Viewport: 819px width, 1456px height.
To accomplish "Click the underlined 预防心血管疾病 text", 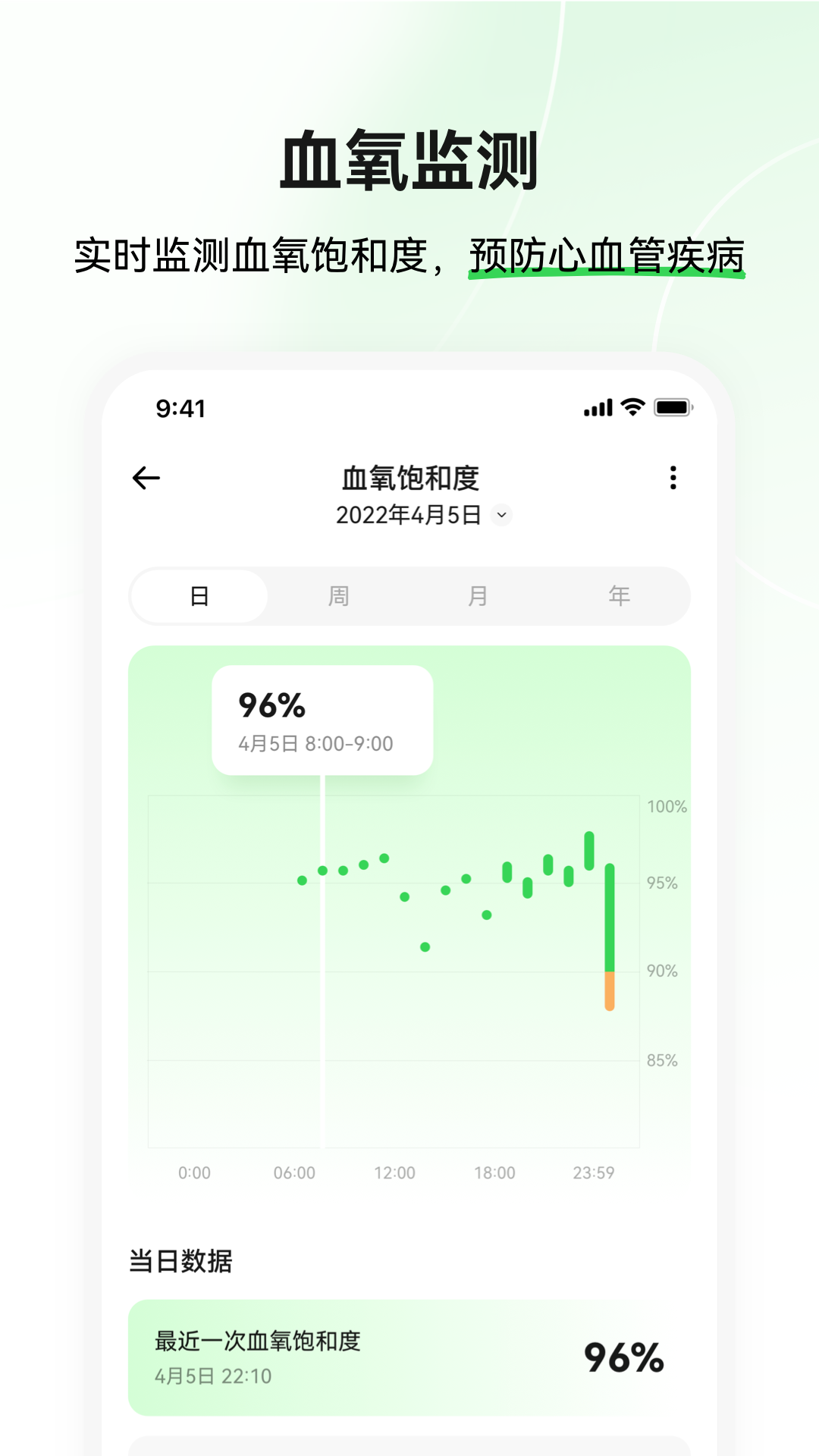I will (x=608, y=256).
